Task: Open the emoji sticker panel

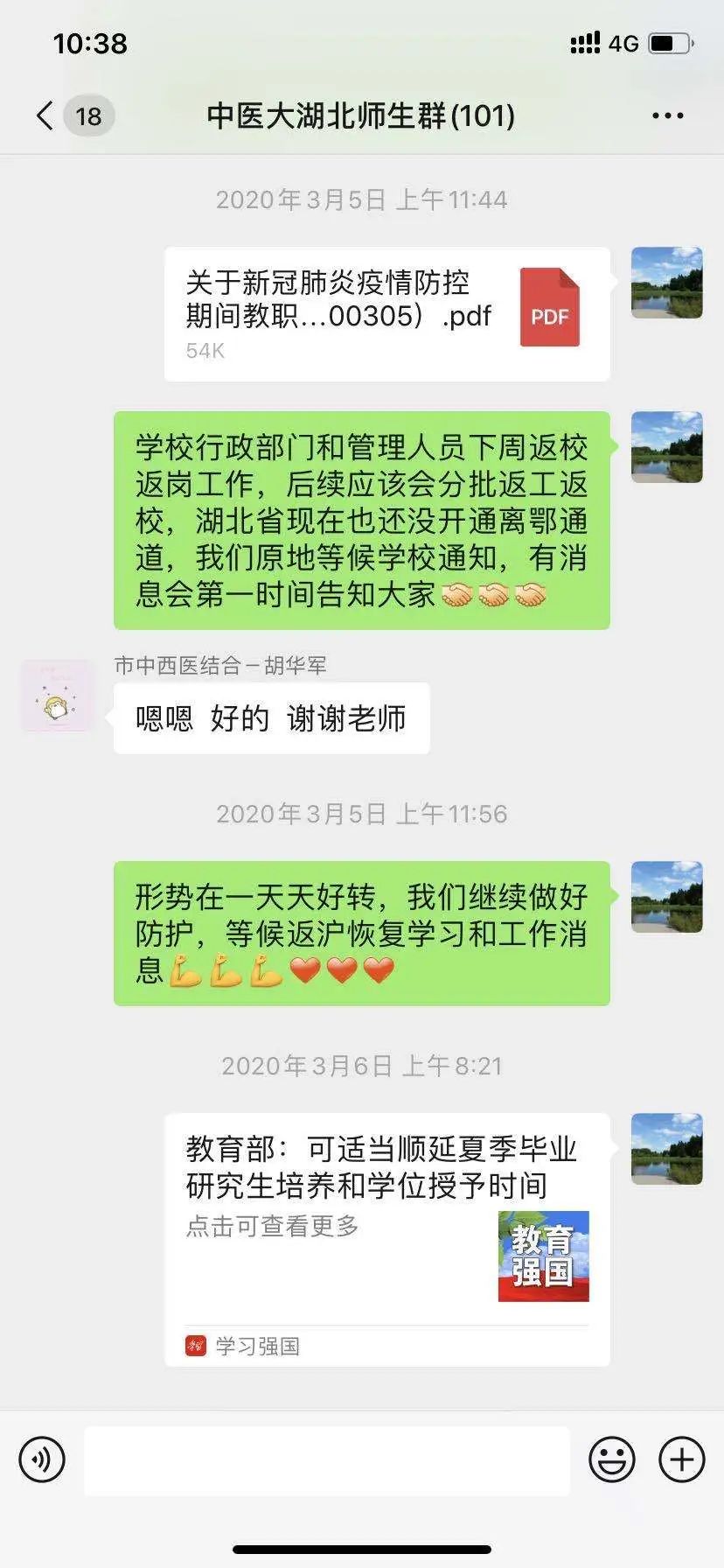Action: (612, 1460)
